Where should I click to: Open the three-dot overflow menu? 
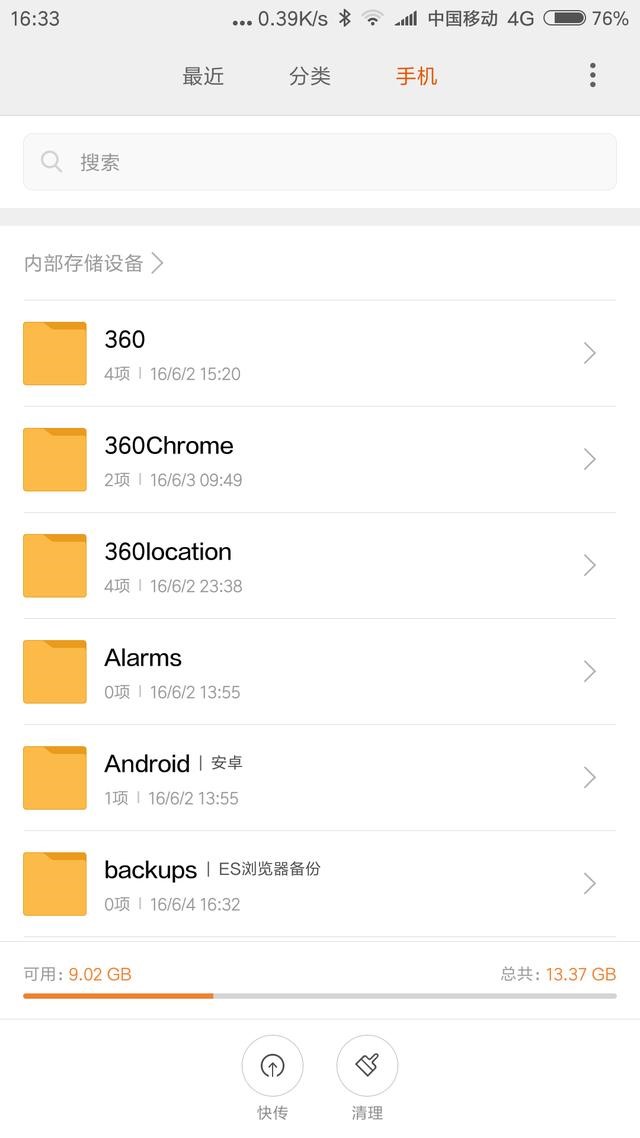[x=592, y=75]
